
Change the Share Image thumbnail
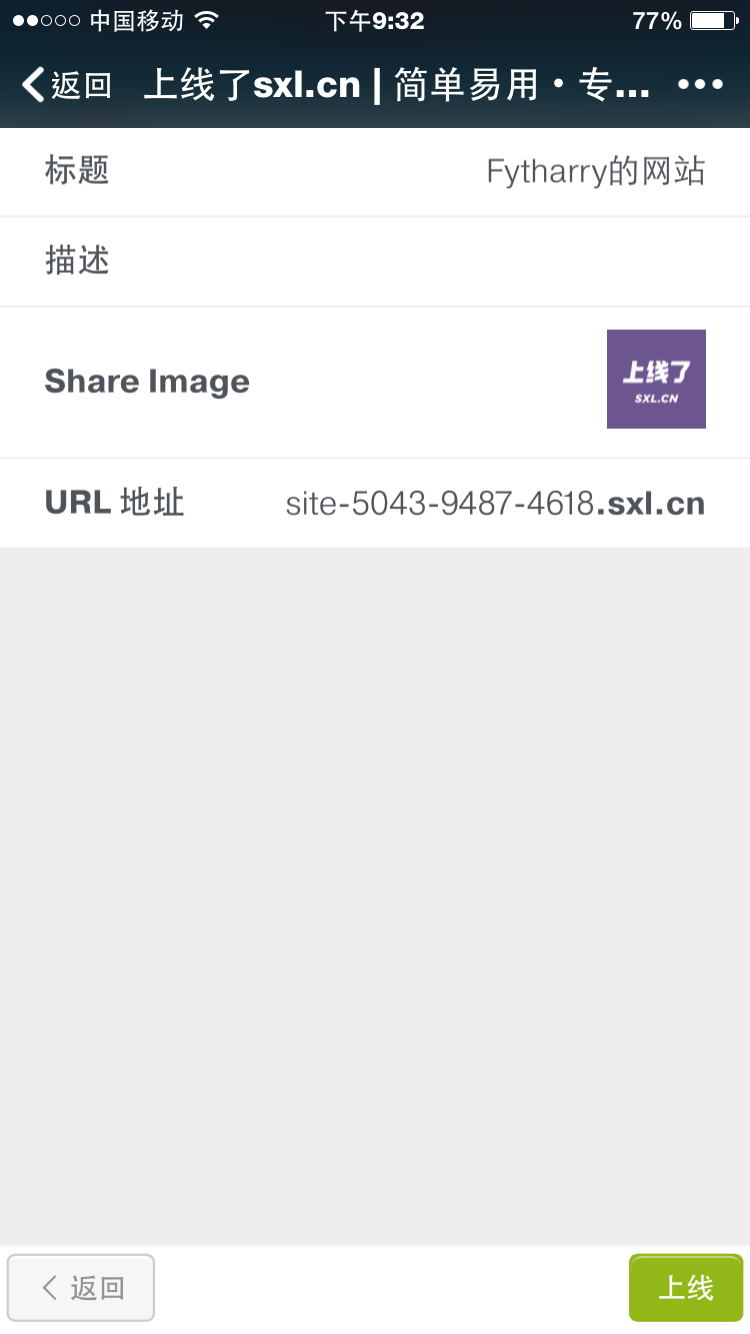click(x=656, y=379)
